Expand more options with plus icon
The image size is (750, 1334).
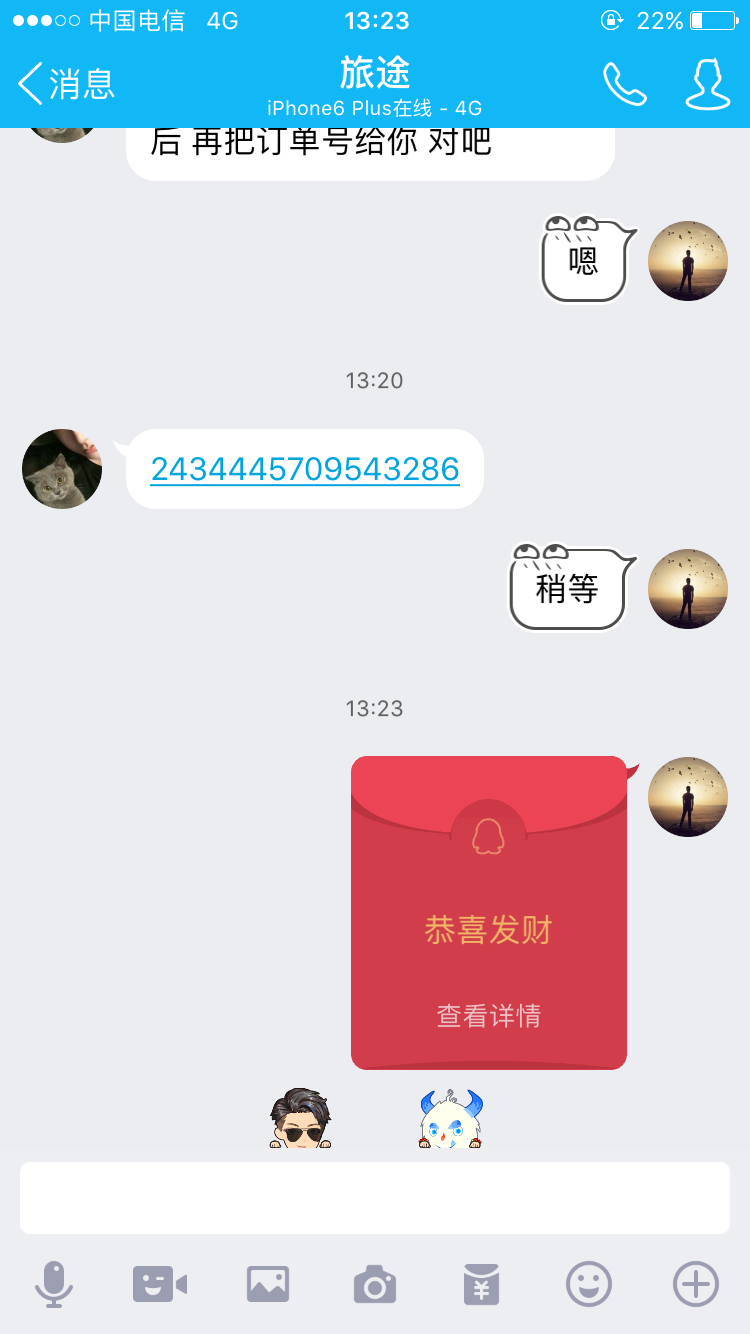696,1284
